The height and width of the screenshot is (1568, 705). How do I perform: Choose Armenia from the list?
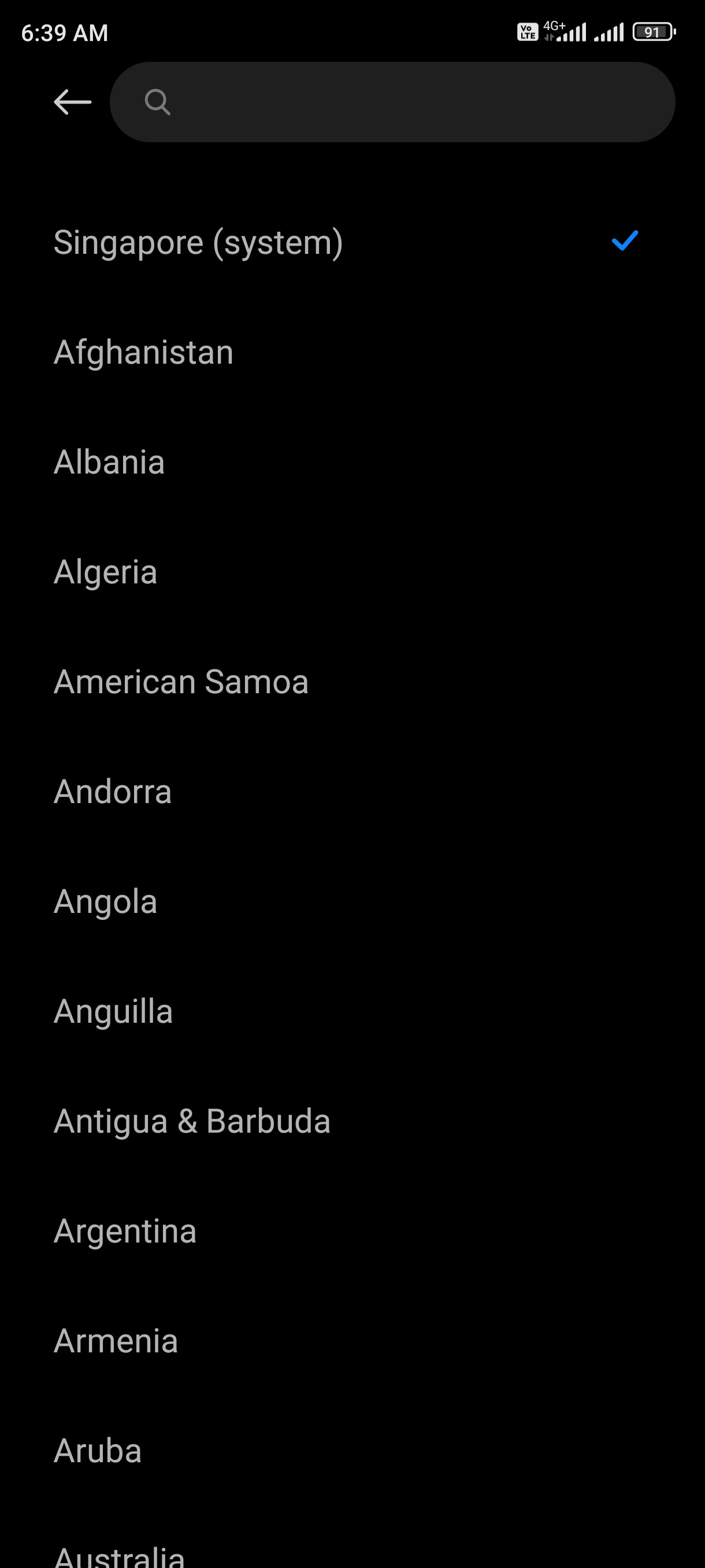(x=352, y=1341)
